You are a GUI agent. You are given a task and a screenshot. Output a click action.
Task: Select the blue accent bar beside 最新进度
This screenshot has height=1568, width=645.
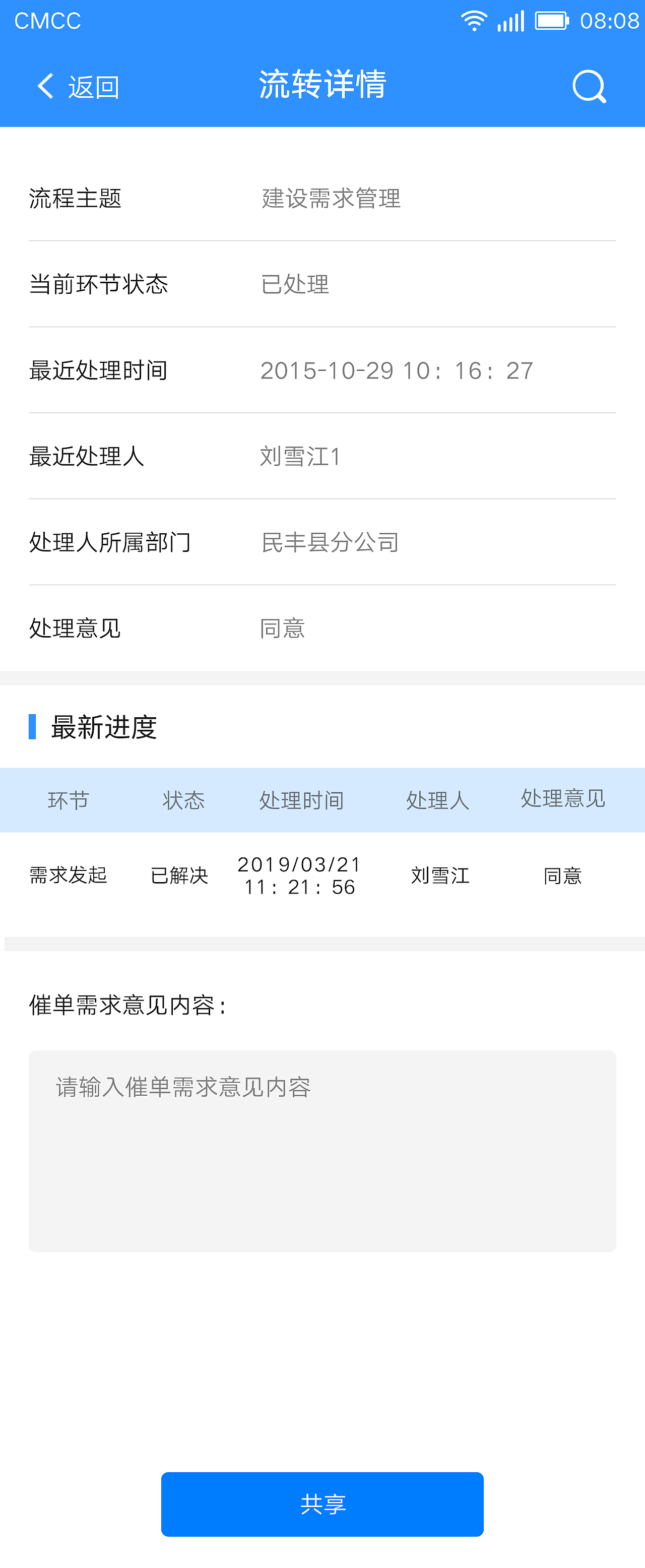[x=33, y=727]
